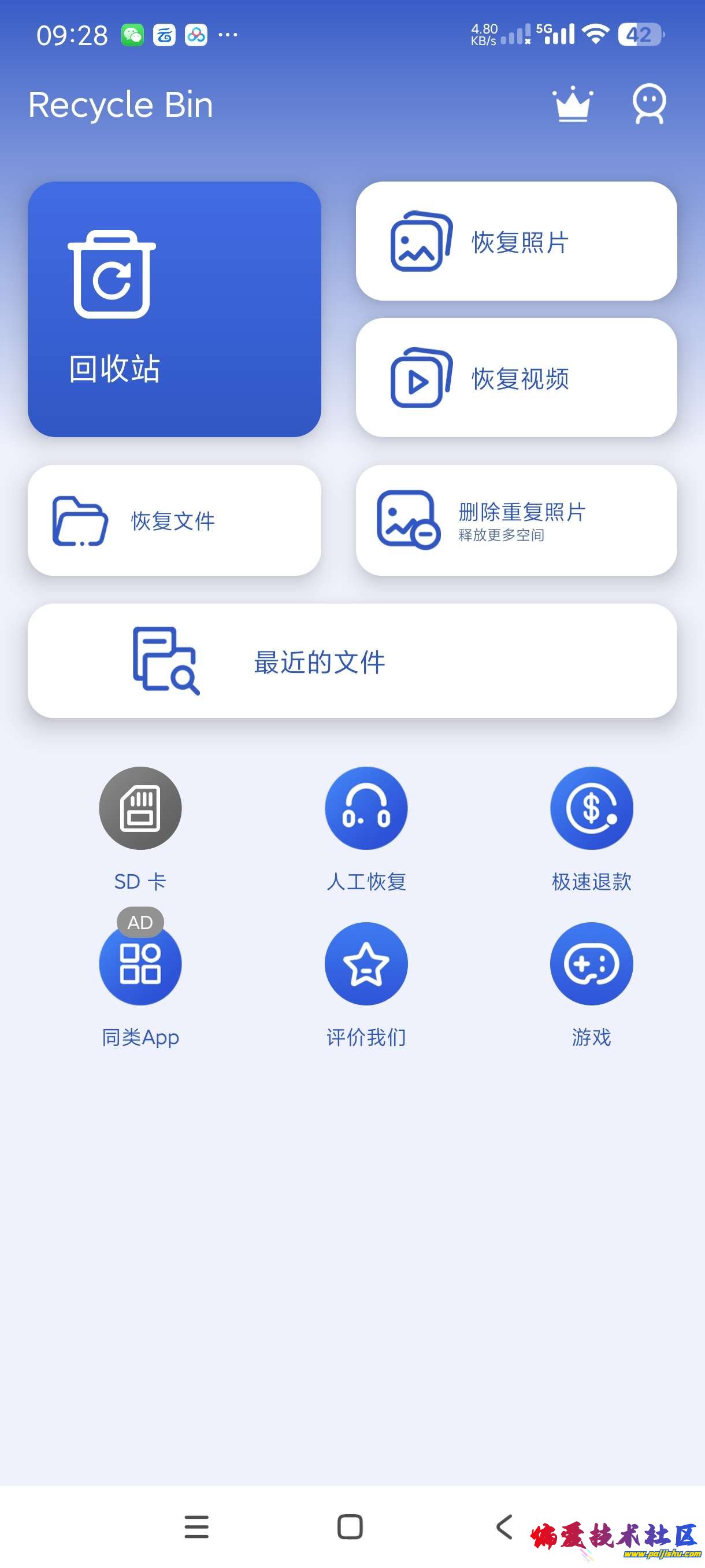Tap the system home button
This screenshot has width=705, height=1568.
click(350, 1526)
